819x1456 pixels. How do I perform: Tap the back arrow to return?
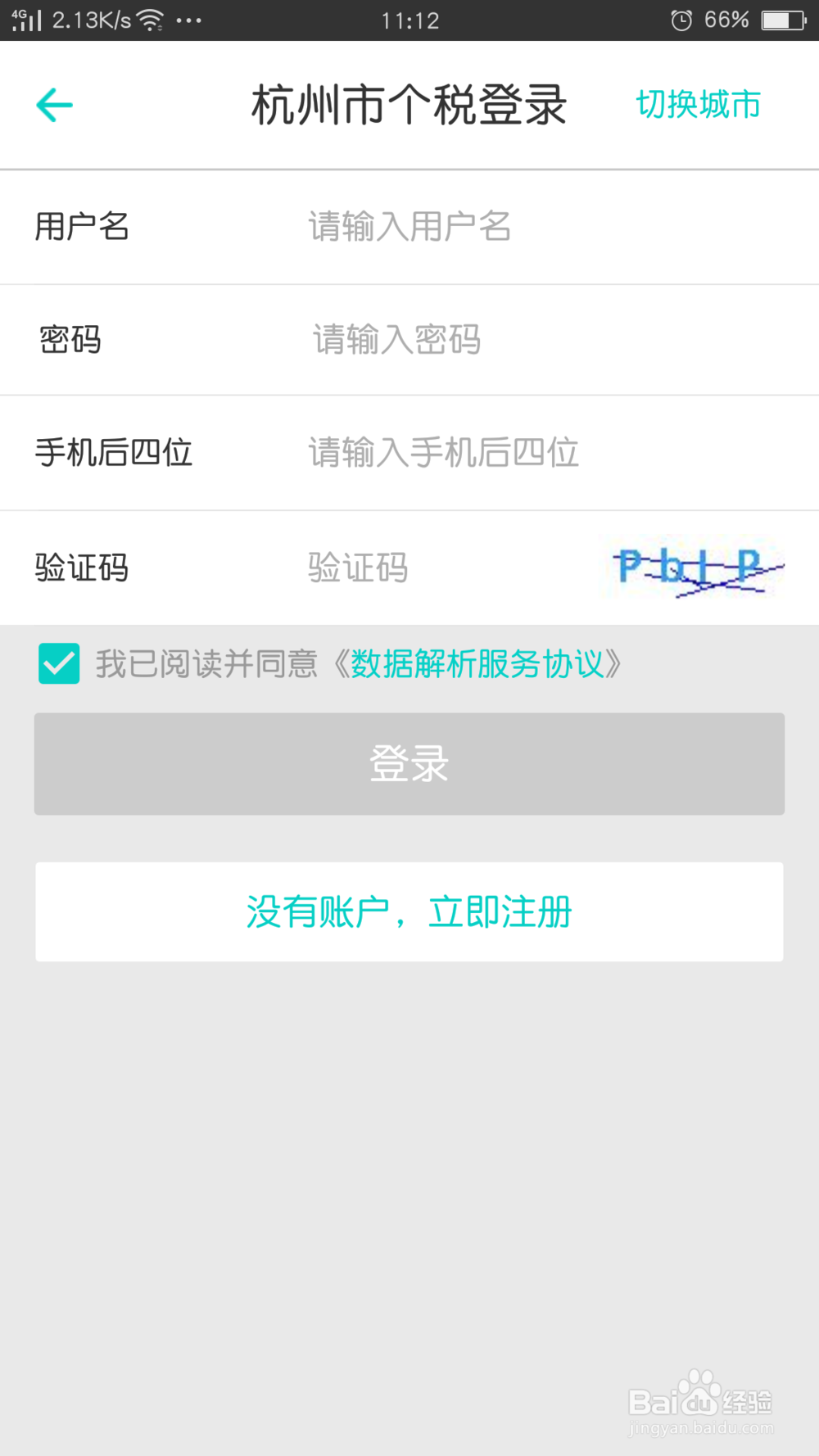[54, 104]
